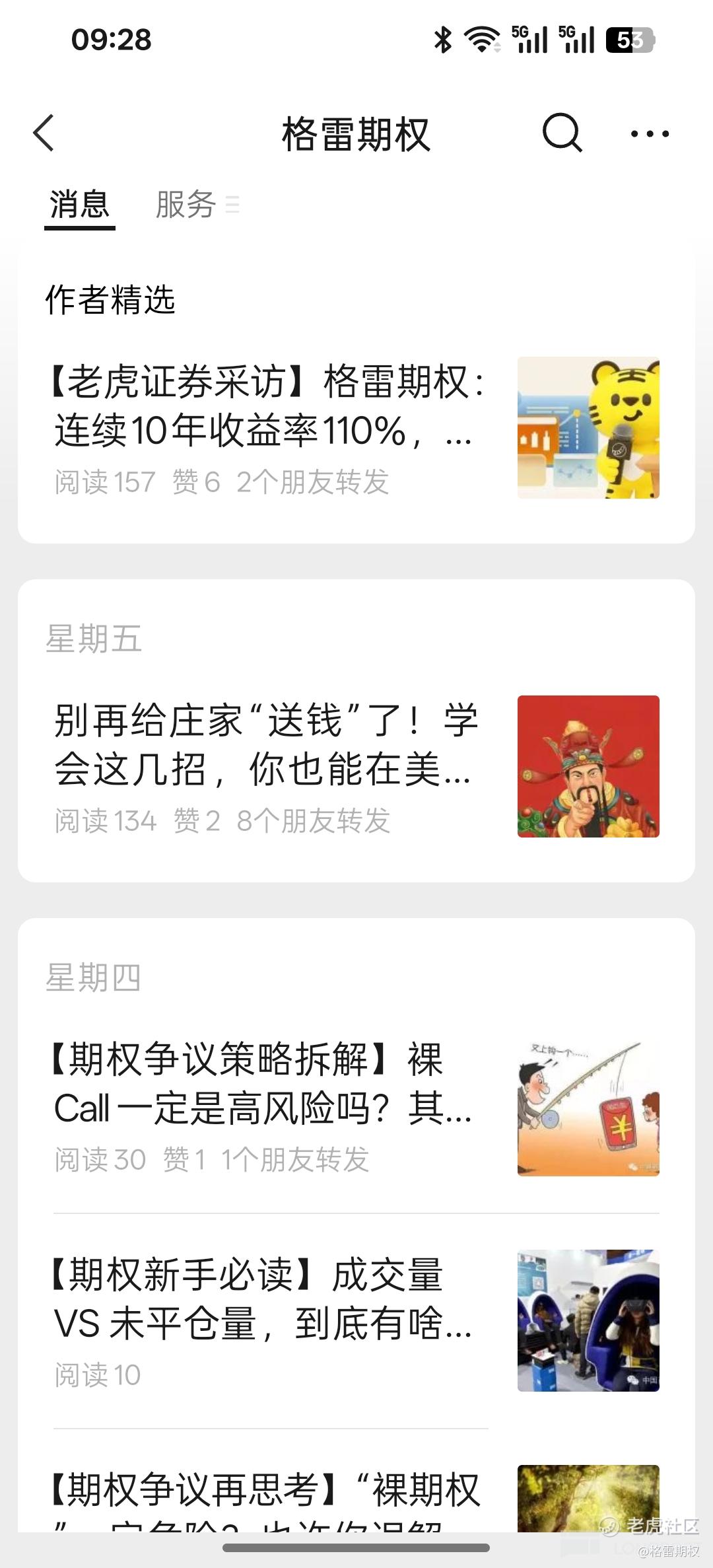
Task: Open 期权争议策略拆解 裸Call article
Action: (x=356, y=1109)
